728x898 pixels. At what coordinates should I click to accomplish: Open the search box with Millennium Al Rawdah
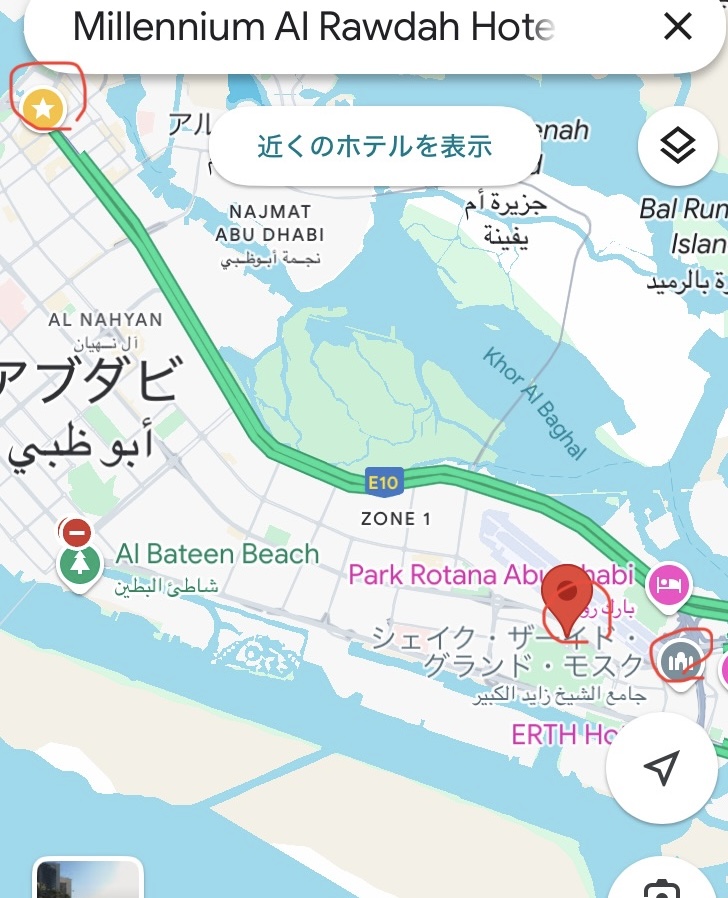tap(312, 27)
